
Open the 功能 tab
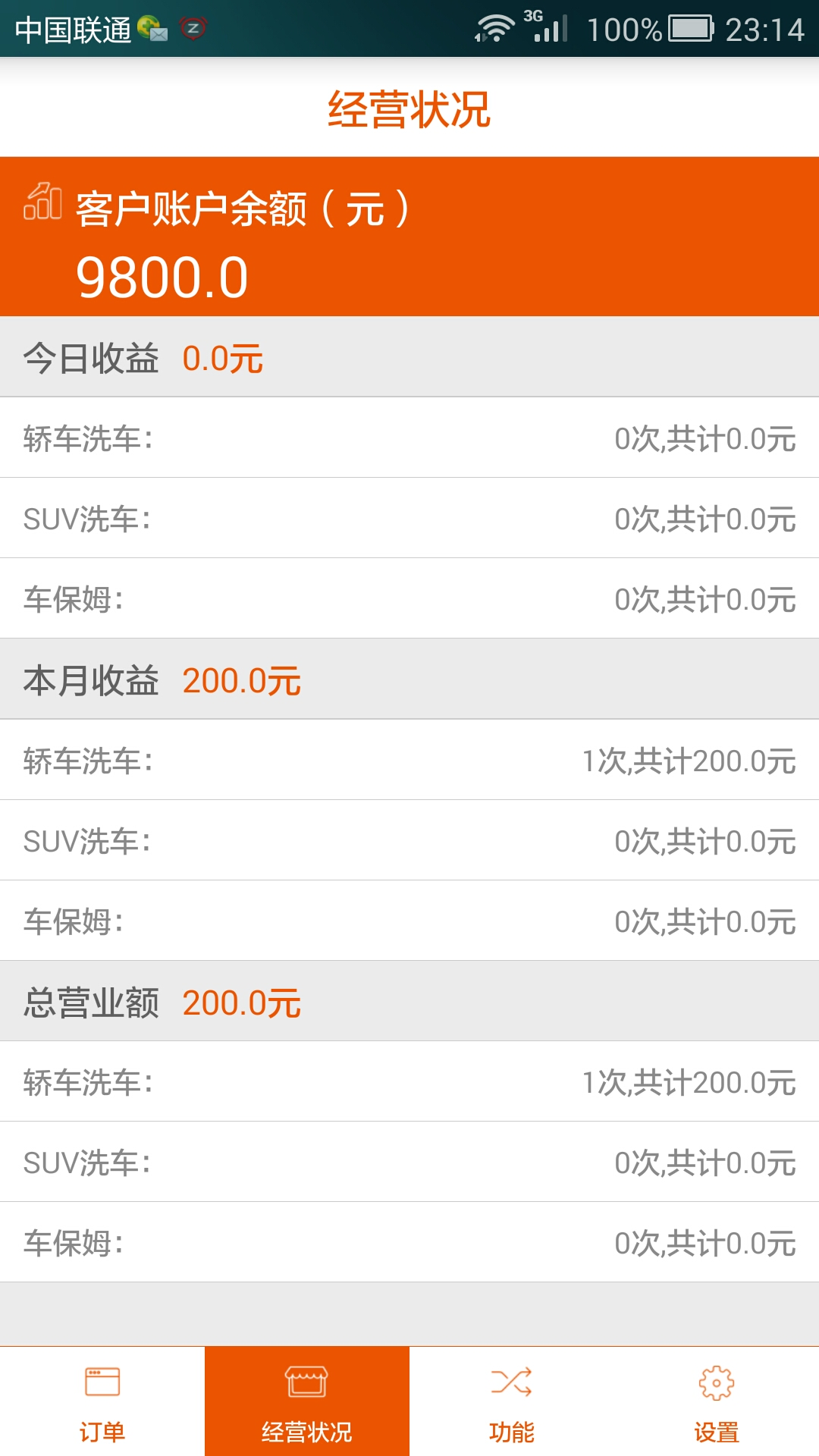pos(512,1401)
